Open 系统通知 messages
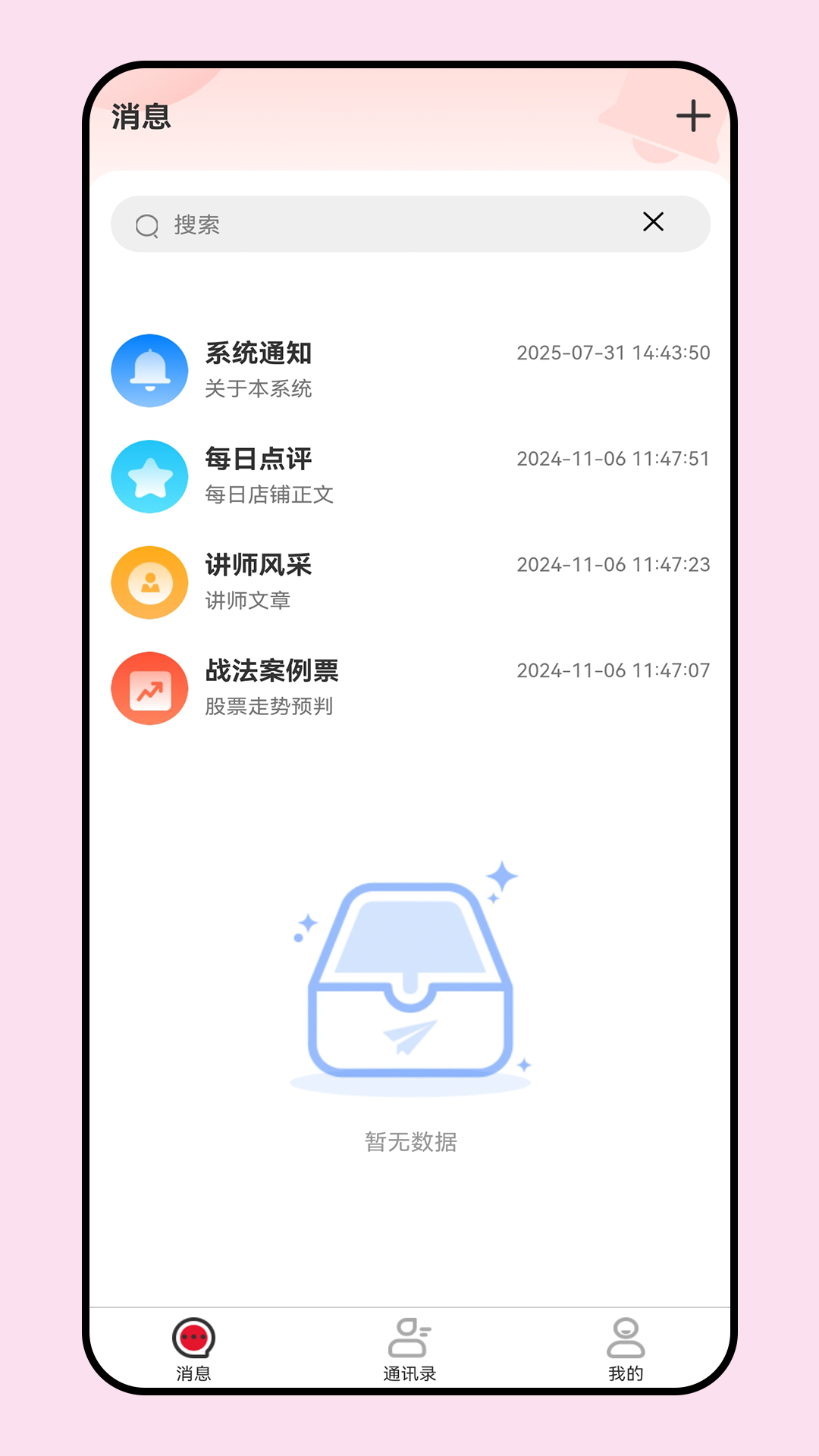819x1456 pixels. click(409, 371)
